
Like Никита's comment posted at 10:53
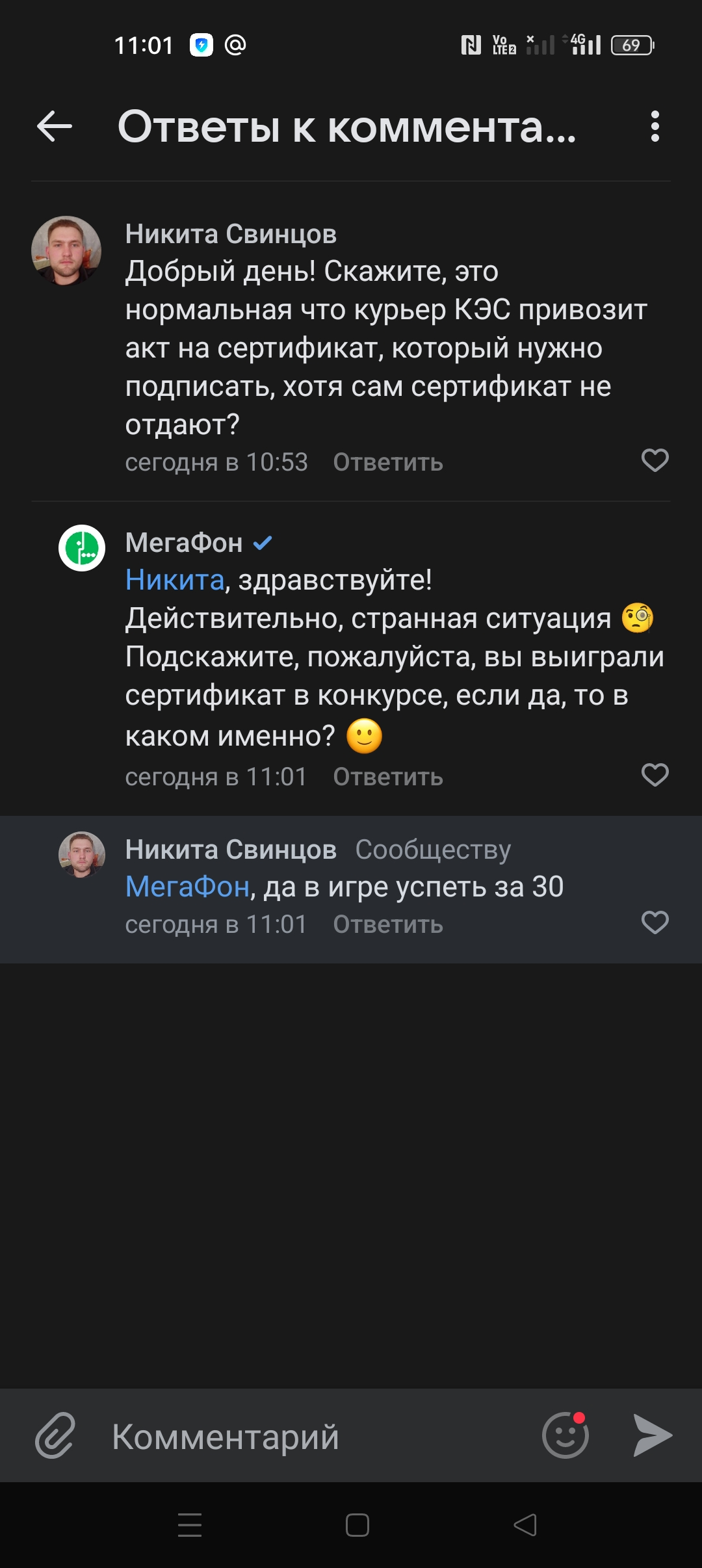point(655,460)
